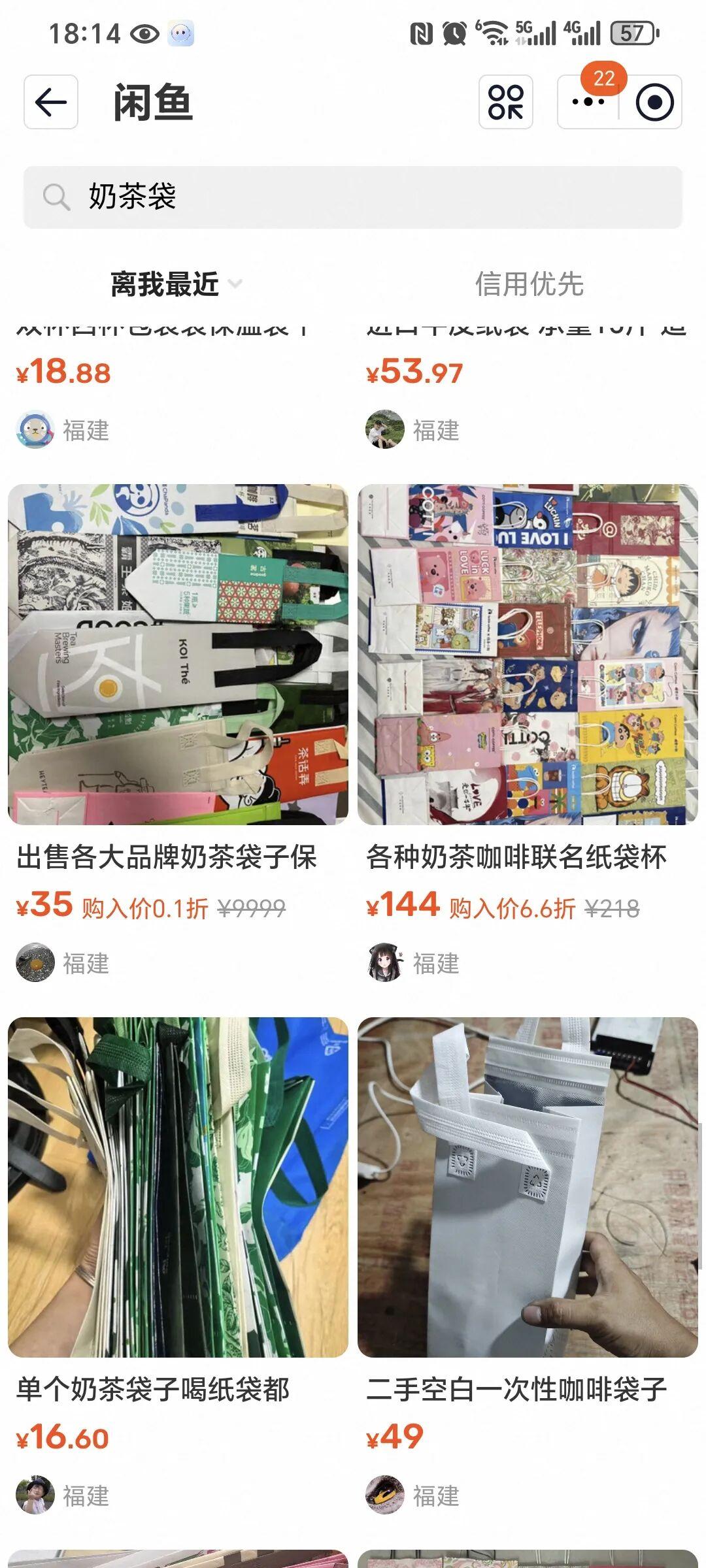This screenshot has width=706, height=1568.
Task: Open the four-circle mini program icon
Action: pos(505,102)
